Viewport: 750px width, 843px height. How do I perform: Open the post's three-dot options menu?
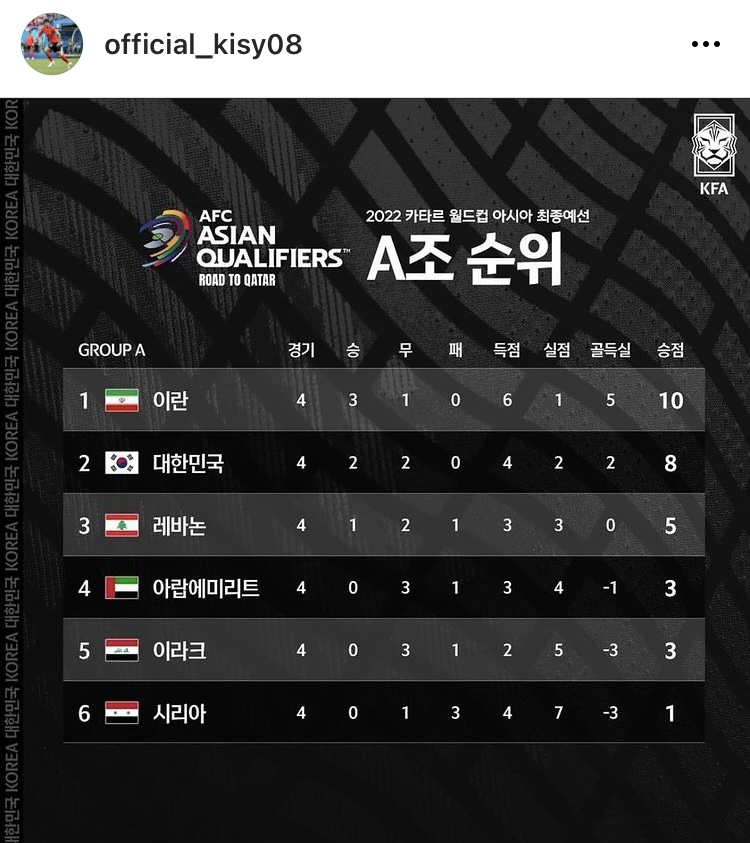pyautogui.click(x=705, y=45)
